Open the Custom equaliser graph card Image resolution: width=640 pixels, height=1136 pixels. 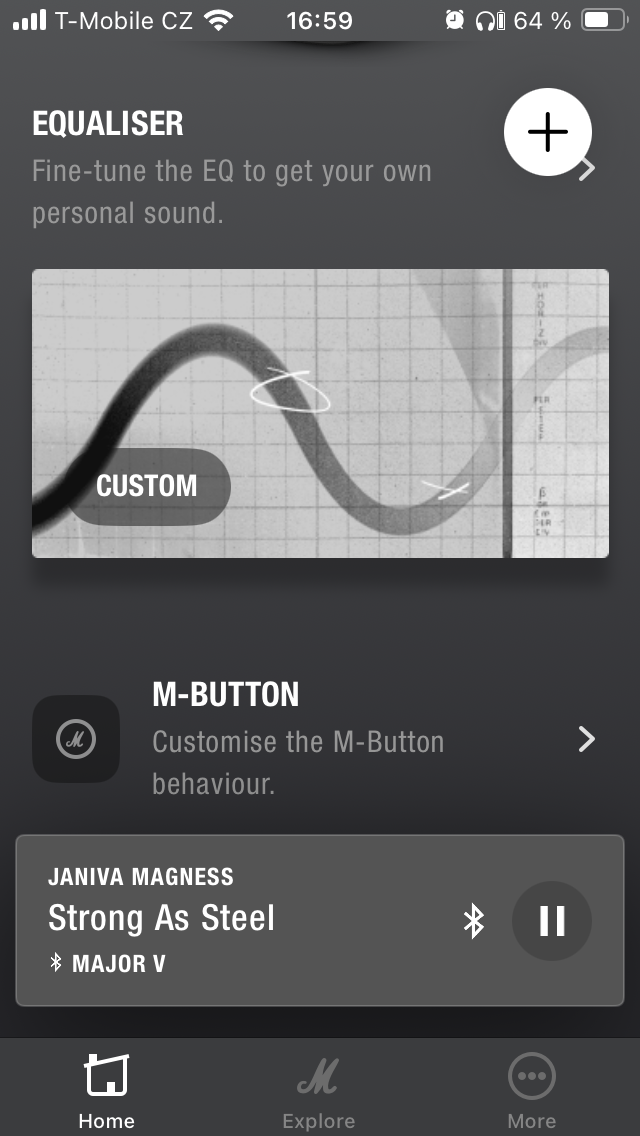tap(320, 413)
